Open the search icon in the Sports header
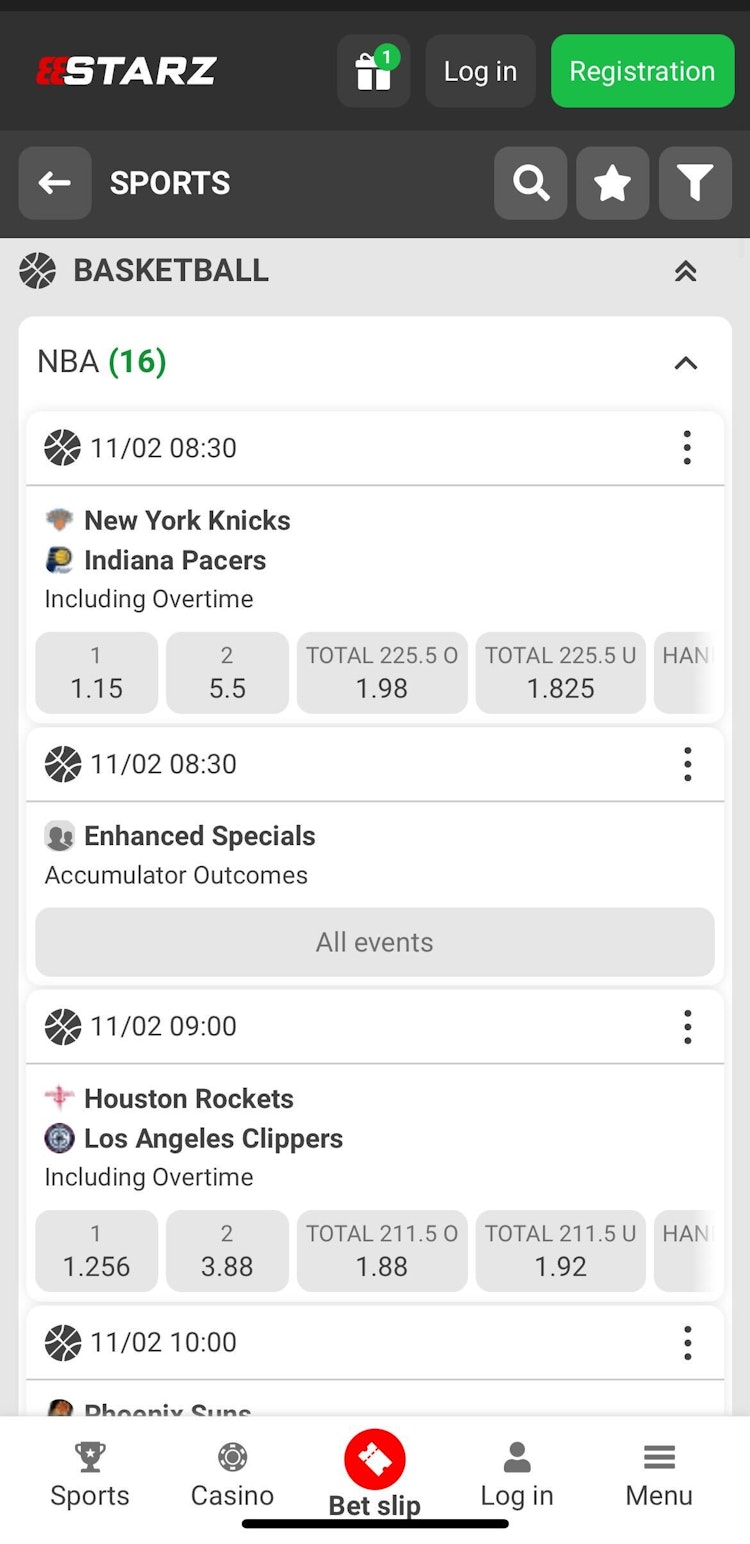This screenshot has height=1544, width=750. 530,183
